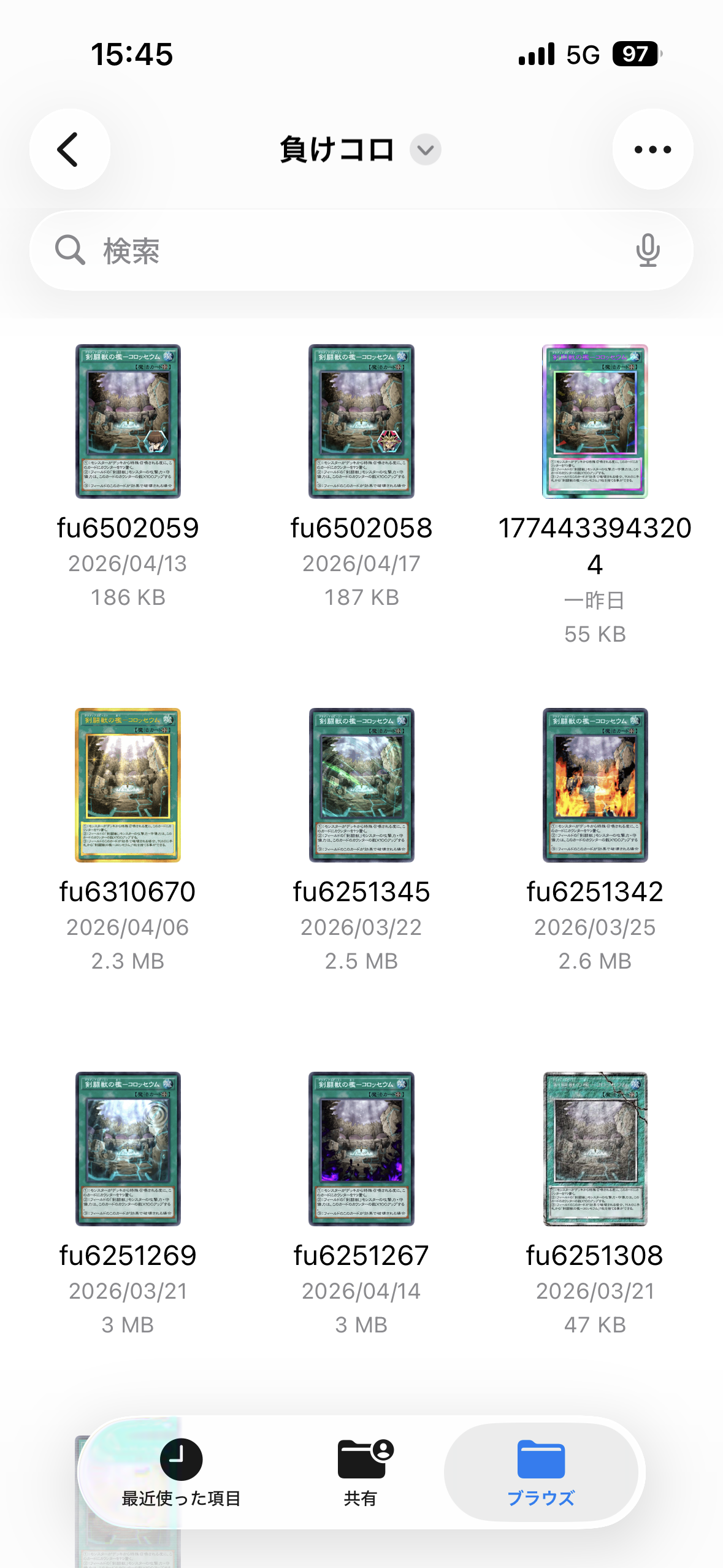Open file fu6502059
723x1568 pixels.
128,421
